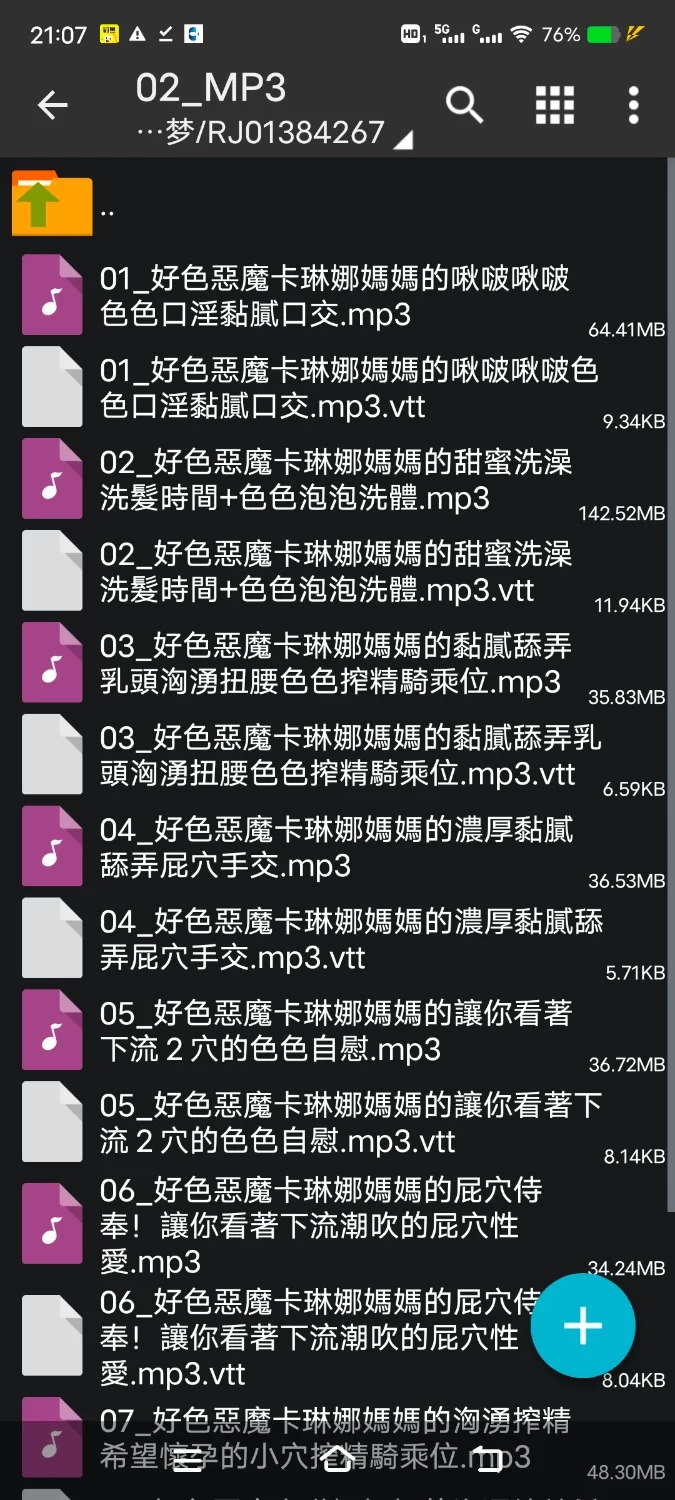
Task: Open the 03_ .mp3.vtt file (6.59KB)
Action: pos(335,756)
